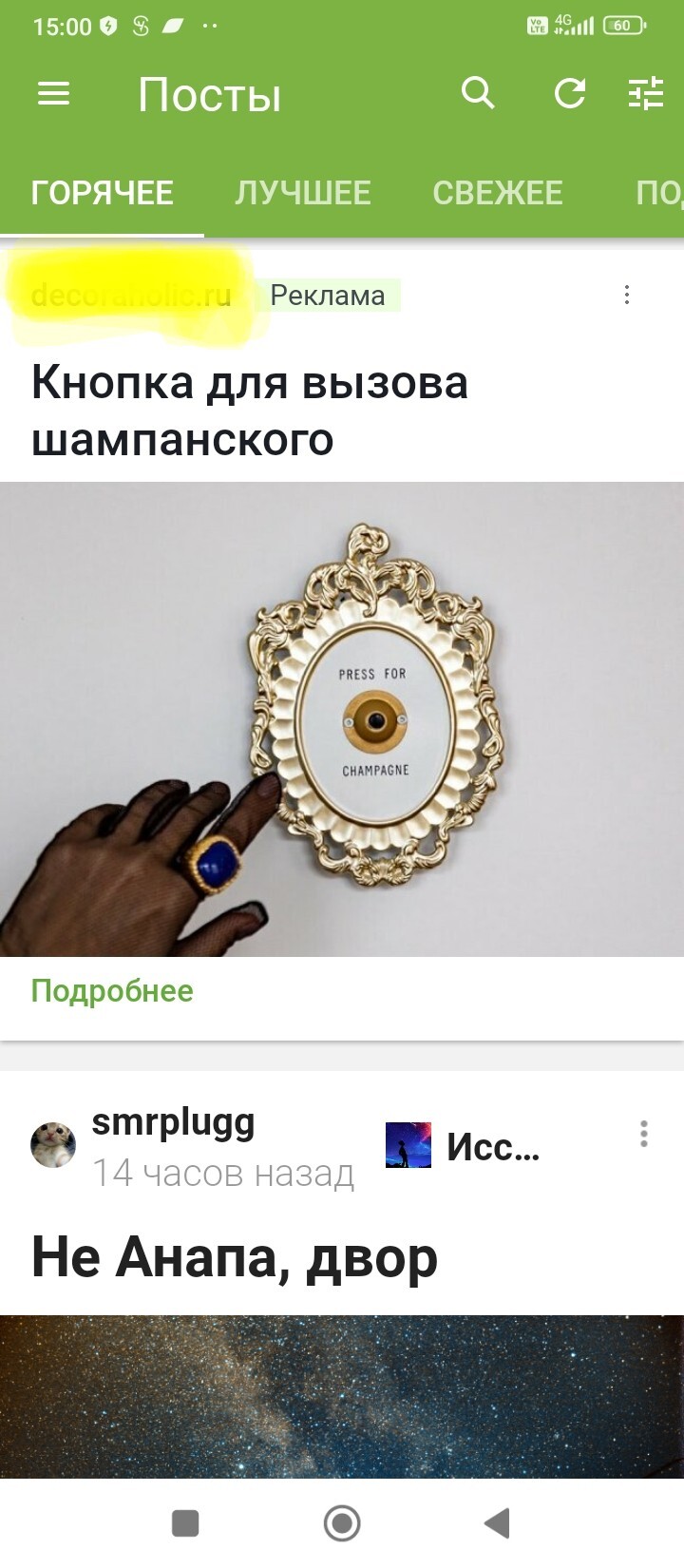Open smrplugg's author profile
This screenshot has width=684, height=1568.
point(173,1121)
